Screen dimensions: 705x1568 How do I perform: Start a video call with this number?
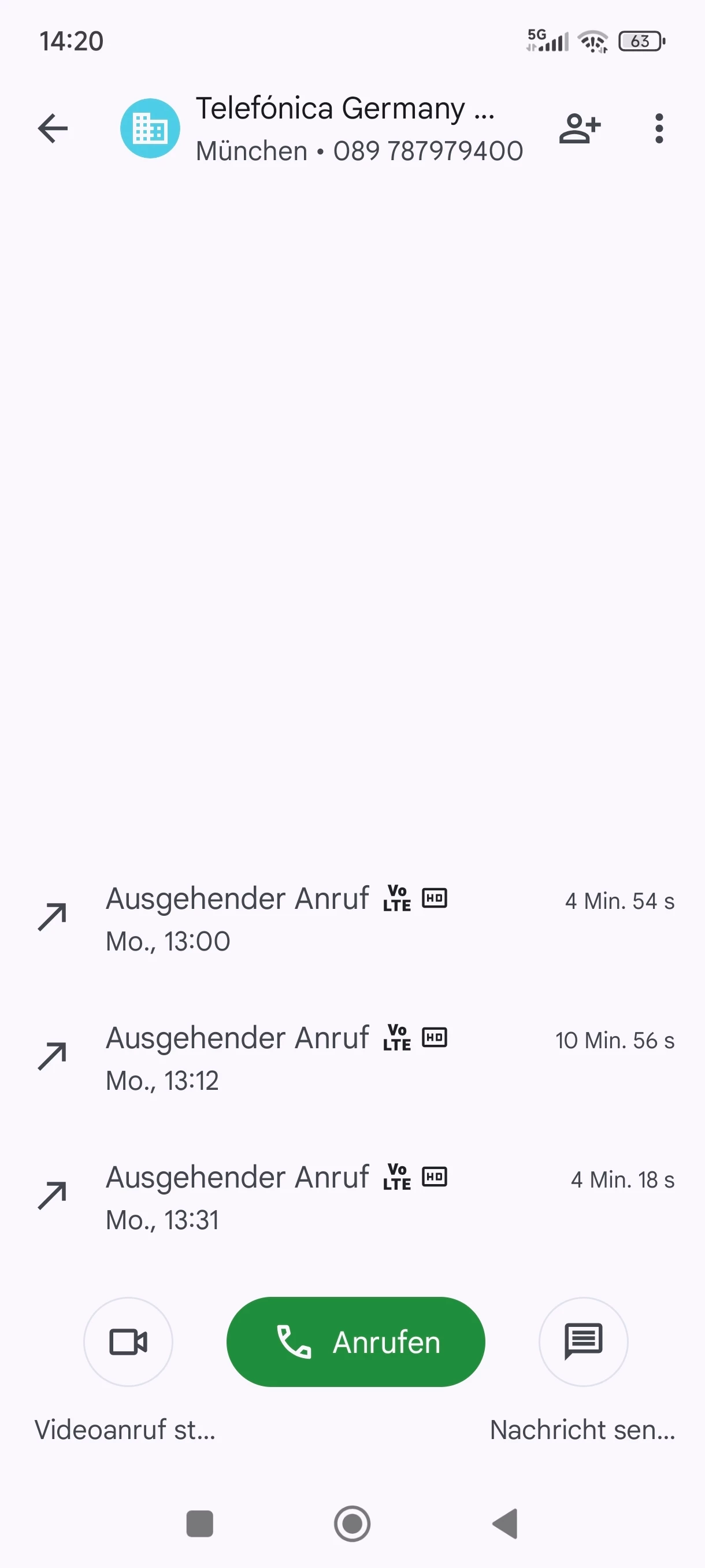point(128,1341)
